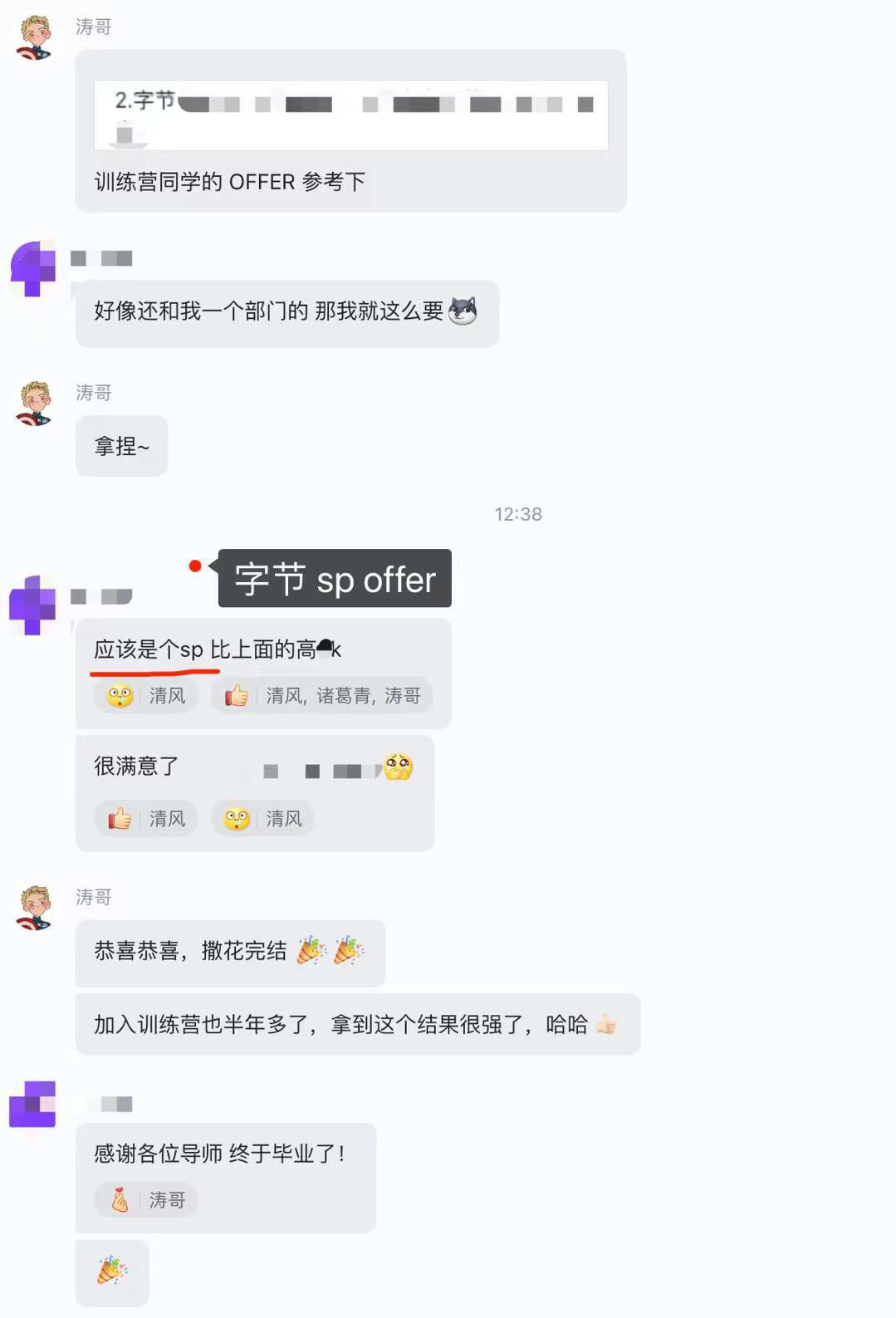896x1318 pixels.
Task: Tap the finger-heart reaction from 涛哥
Action: (146, 1200)
